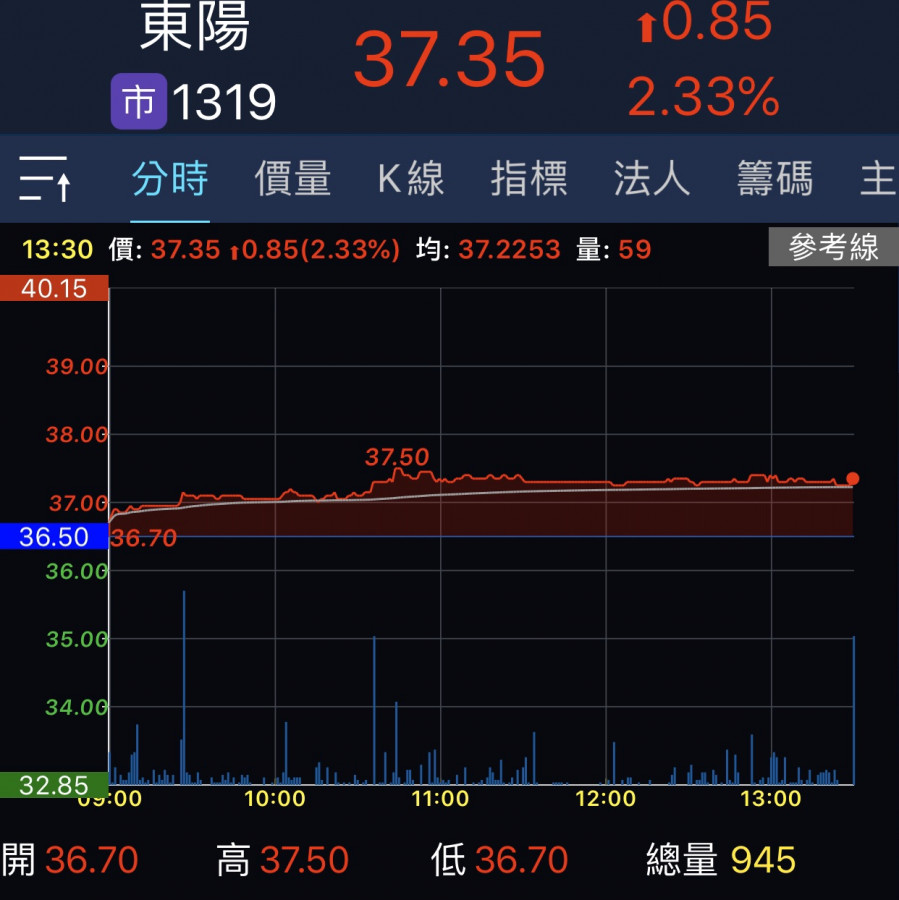The height and width of the screenshot is (900, 899).
Task: Tap the sort menu icon with arrow
Action: tap(45, 179)
